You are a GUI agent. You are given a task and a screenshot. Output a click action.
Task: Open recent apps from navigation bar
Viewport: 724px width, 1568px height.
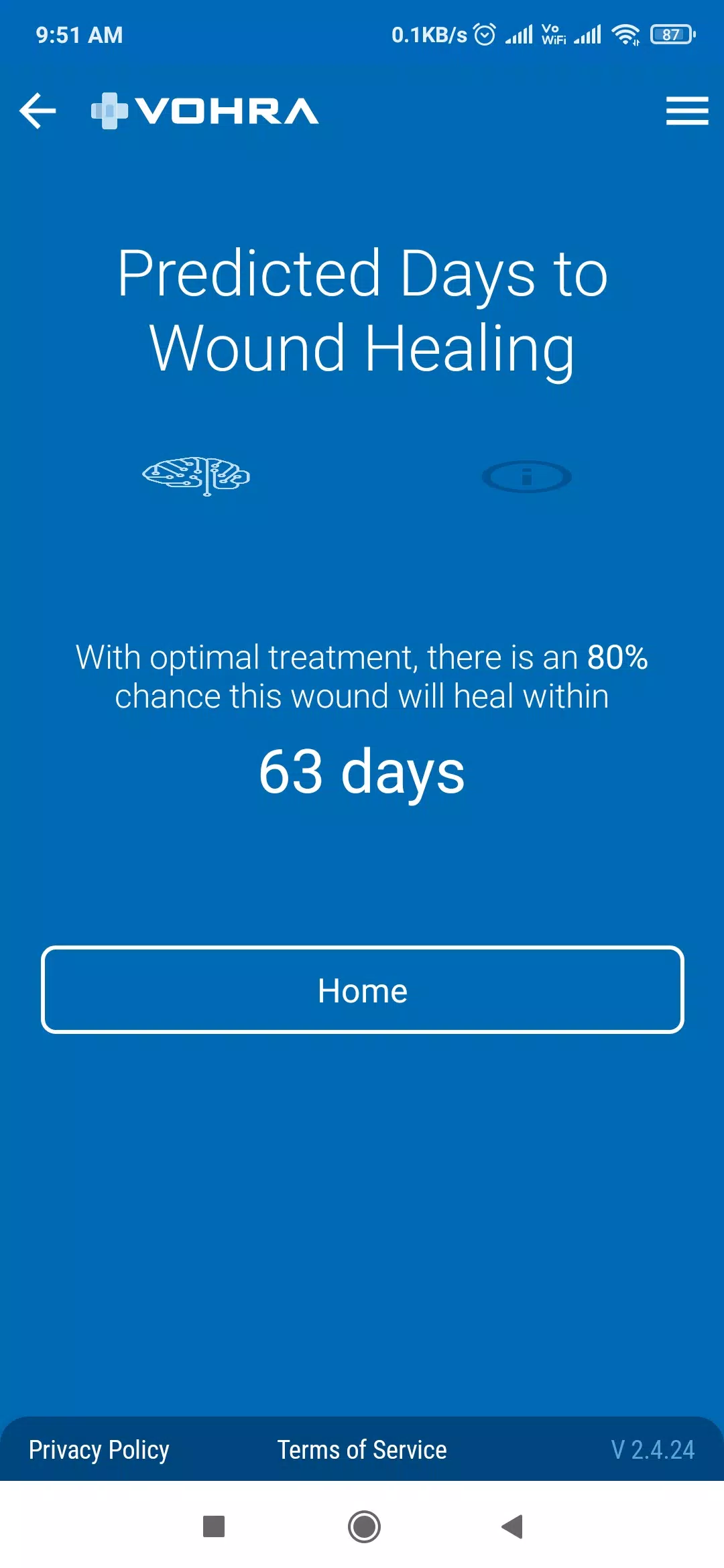(x=213, y=1526)
